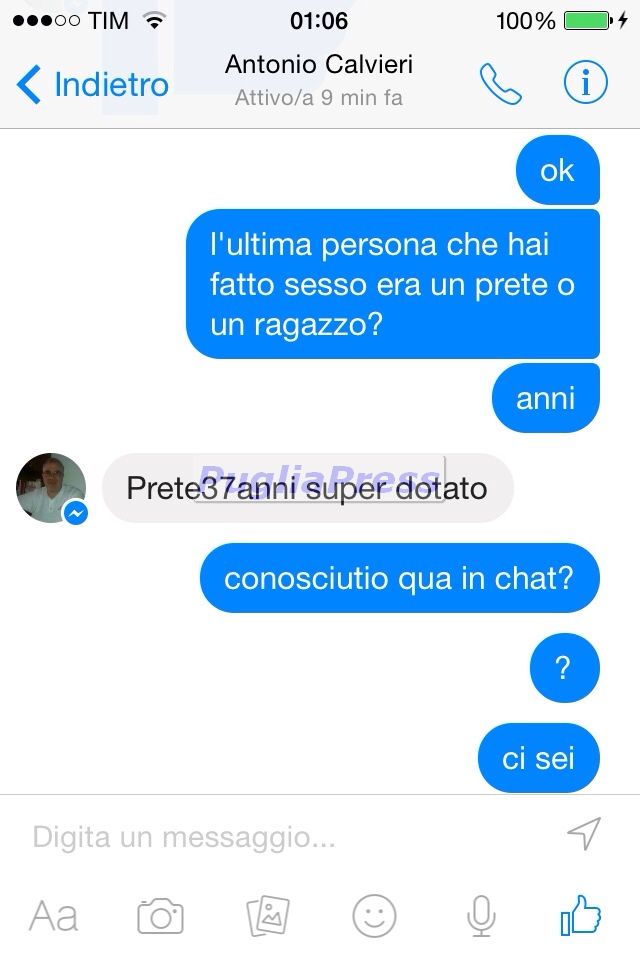The width and height of the screenshot is (640, 960).
Task: Go back via the Indietro button
Action: click(93, 85)
